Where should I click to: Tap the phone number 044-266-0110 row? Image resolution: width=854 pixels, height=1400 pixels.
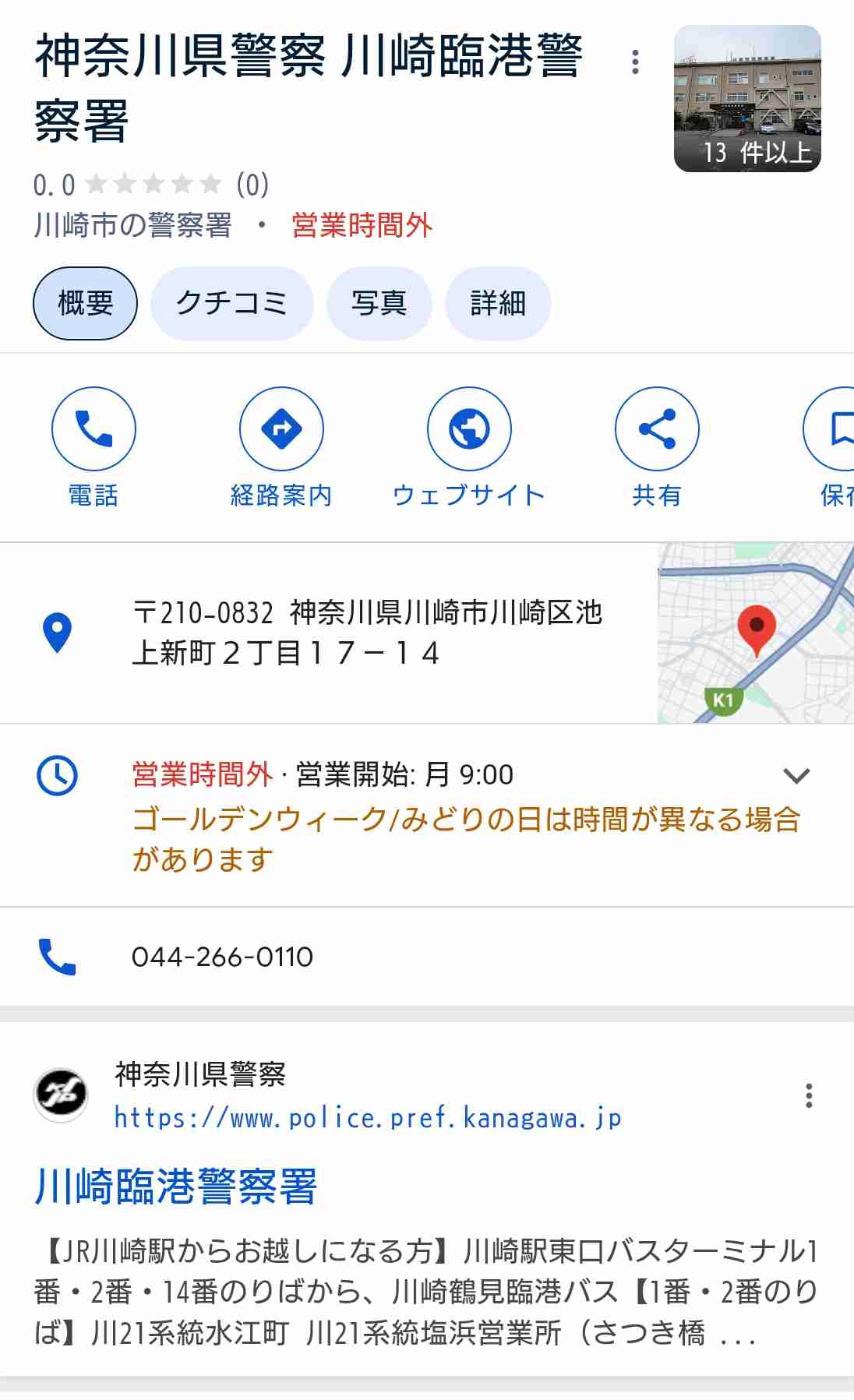pos(222,957)
